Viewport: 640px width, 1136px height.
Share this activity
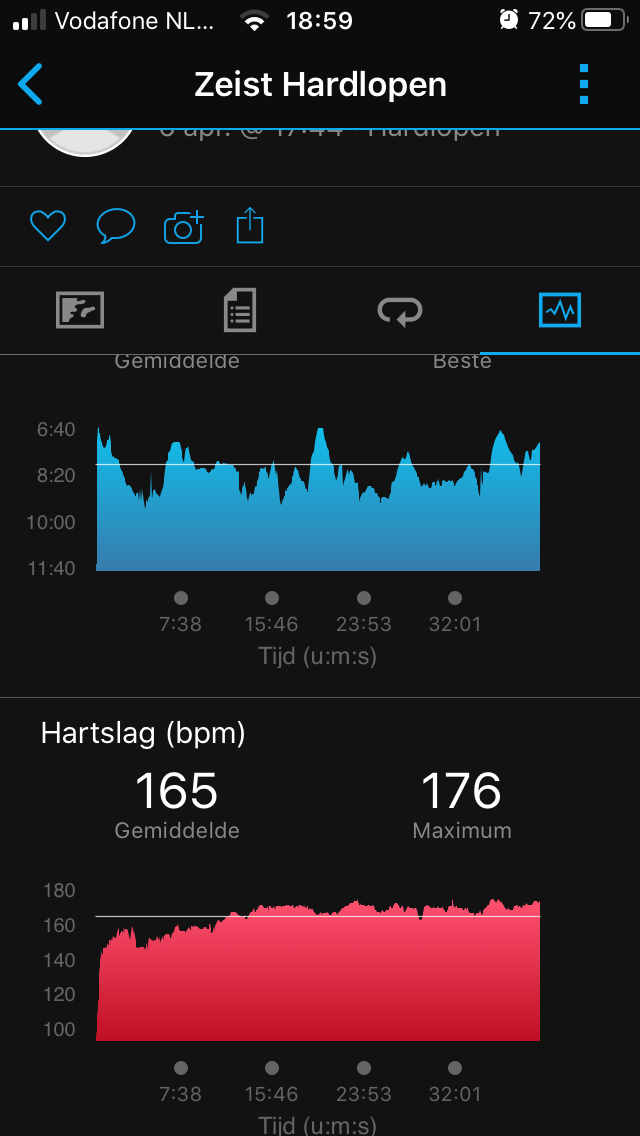tap(249, 227)
